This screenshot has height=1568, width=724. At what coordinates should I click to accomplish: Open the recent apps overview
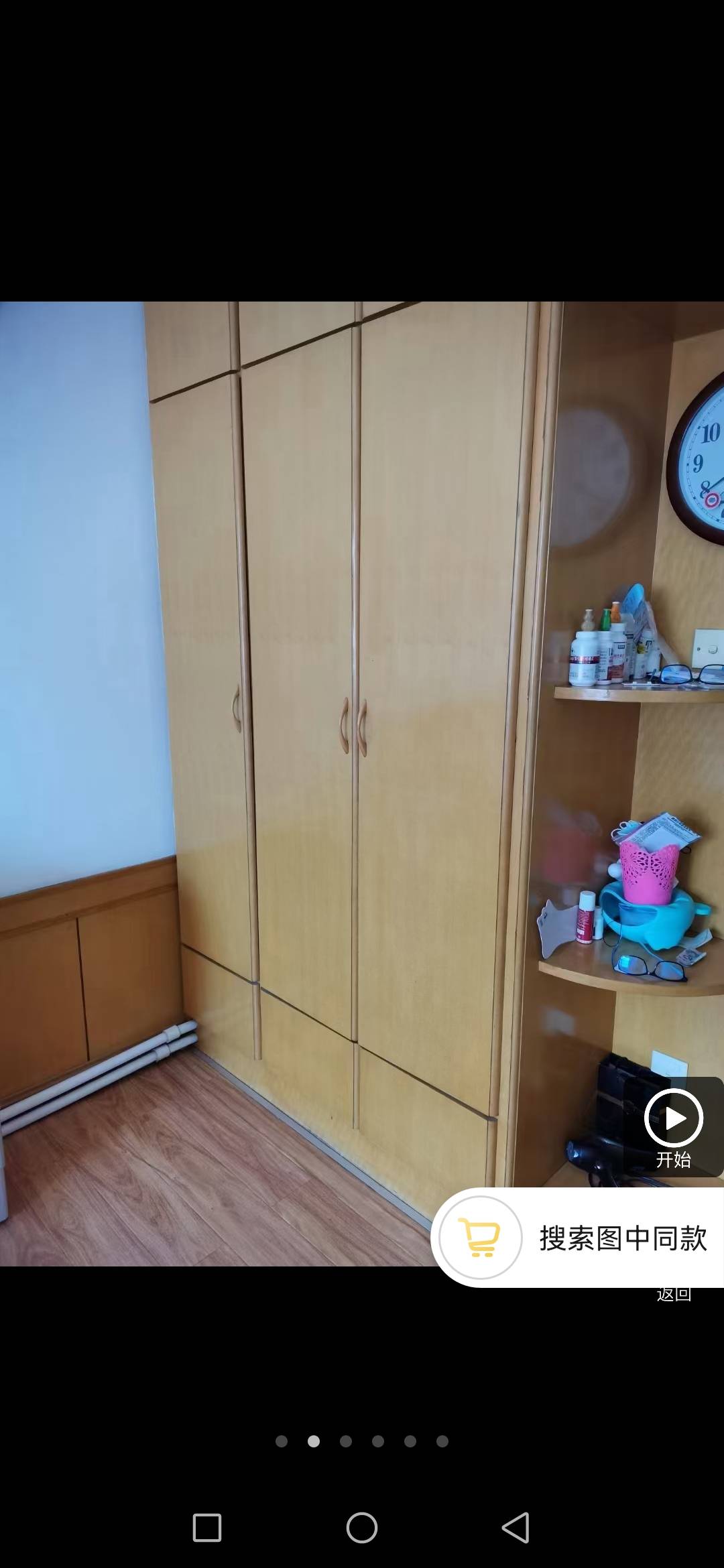point(207,1528)
